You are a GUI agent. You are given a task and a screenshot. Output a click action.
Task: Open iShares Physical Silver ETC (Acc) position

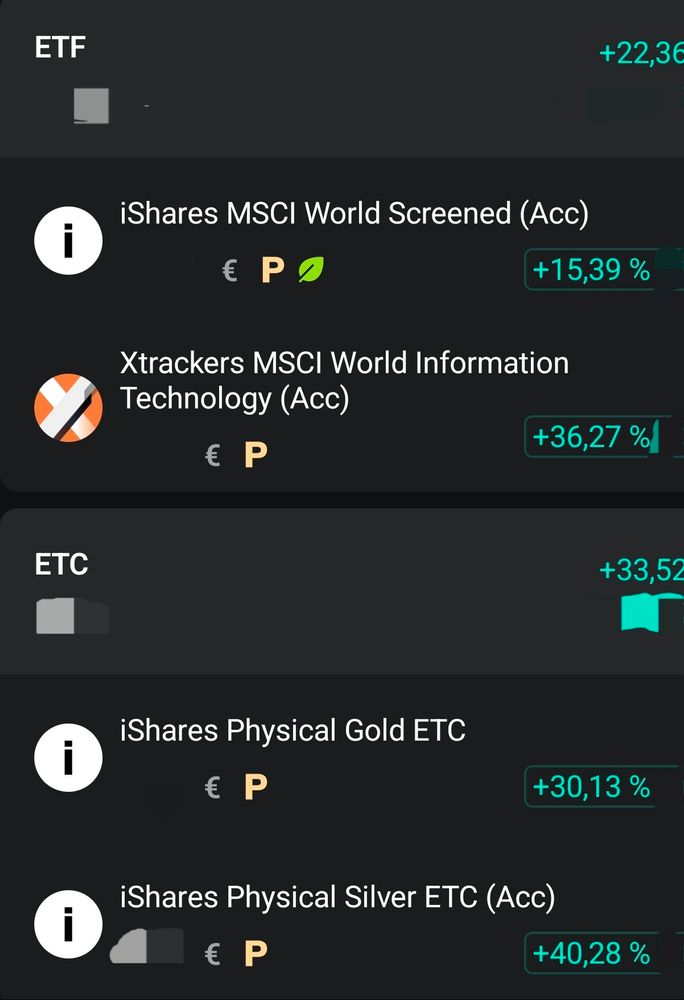336,897
